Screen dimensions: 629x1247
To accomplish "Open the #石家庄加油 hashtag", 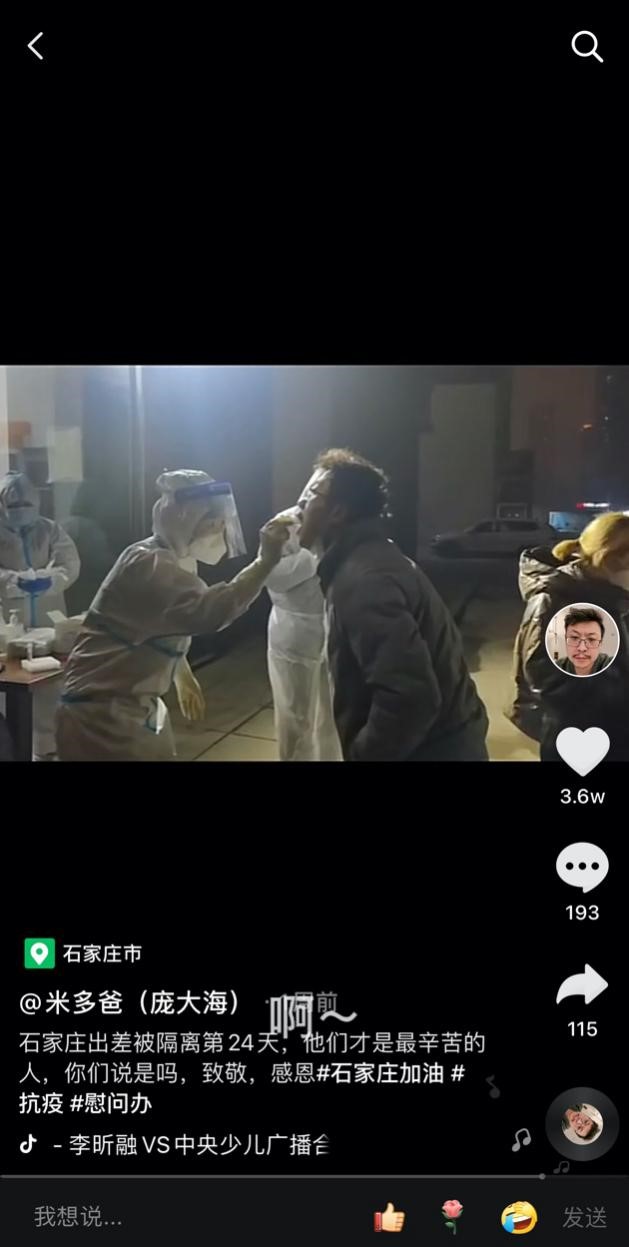I will [x=380, y=1073].
